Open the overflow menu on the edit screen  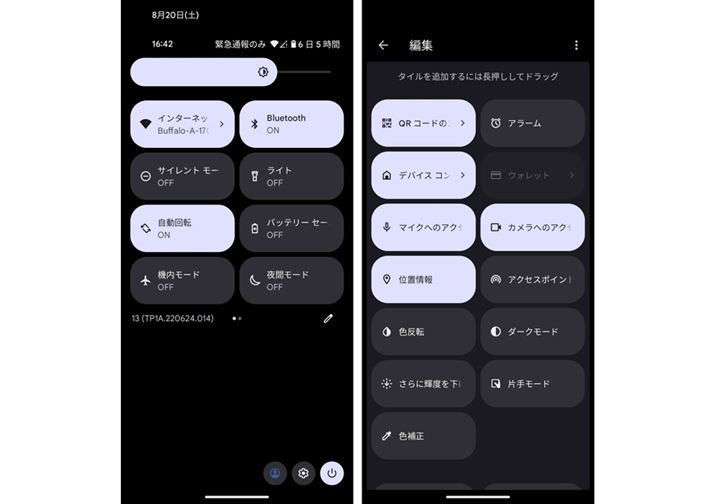pyautogui.click(x=576, y=45)
